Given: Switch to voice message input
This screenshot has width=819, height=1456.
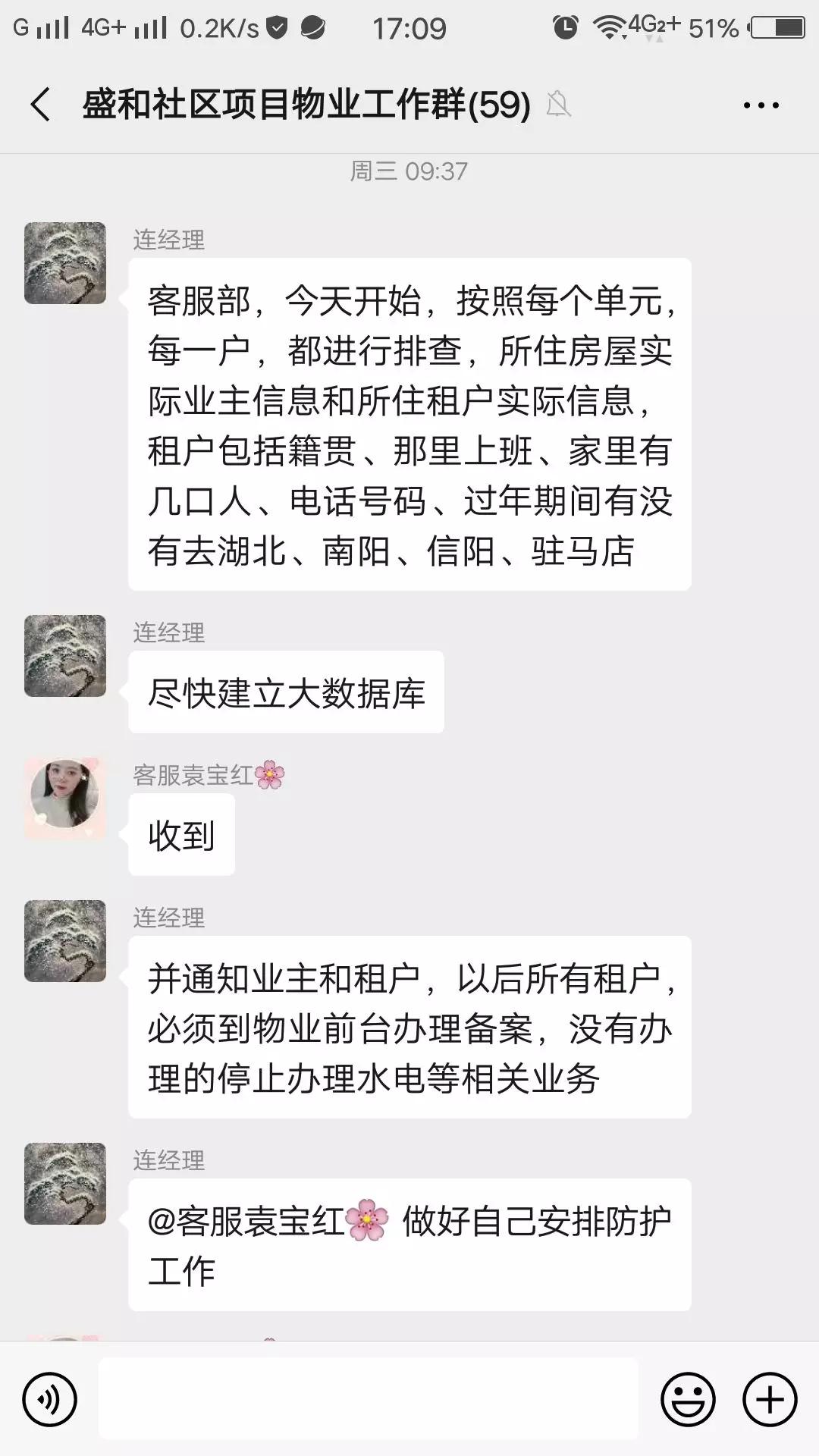Looking at the screenshot, I should point(50,1399).
